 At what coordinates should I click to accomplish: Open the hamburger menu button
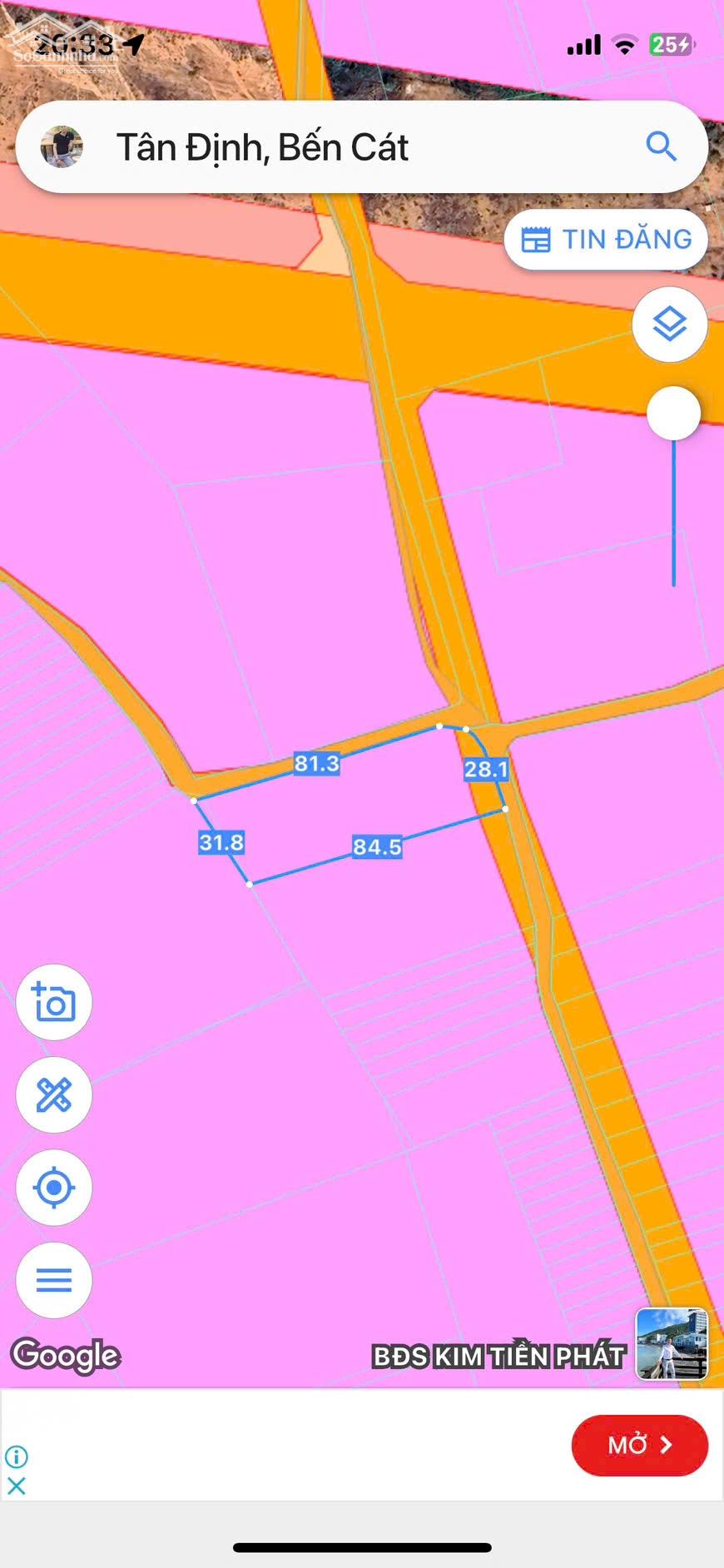coord(54,1280)
